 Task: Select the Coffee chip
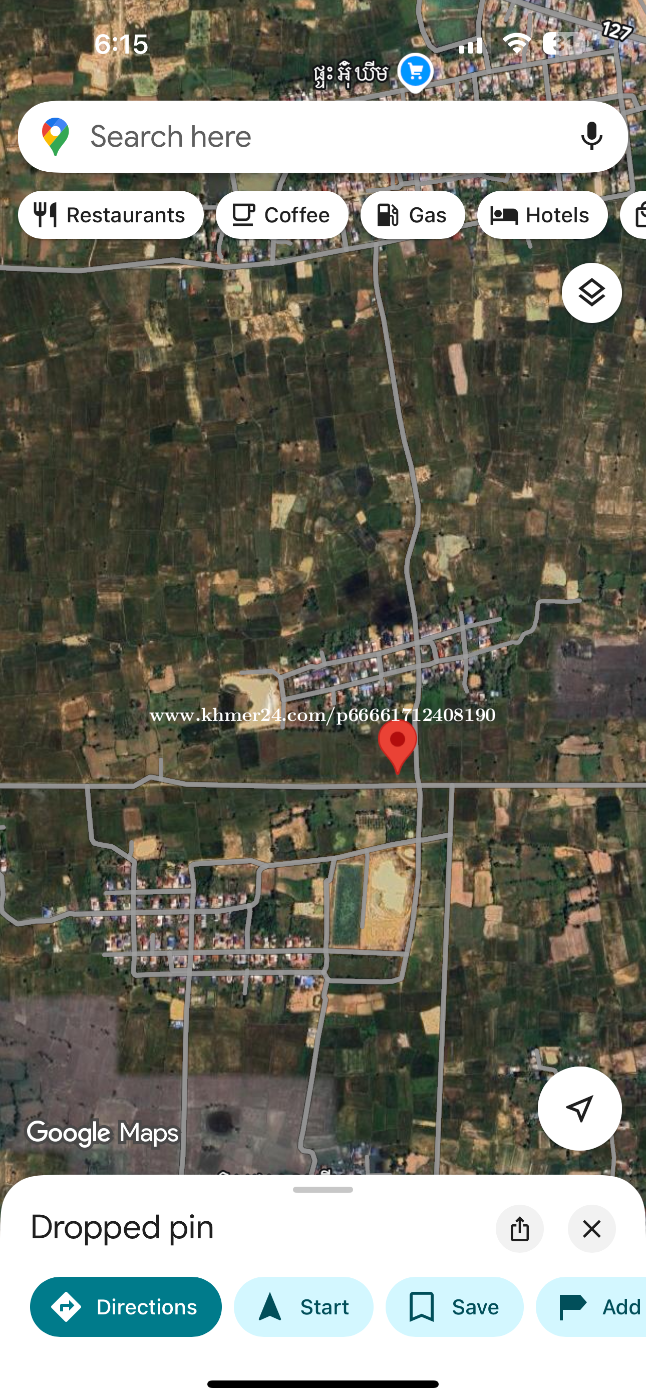point(282,215)
